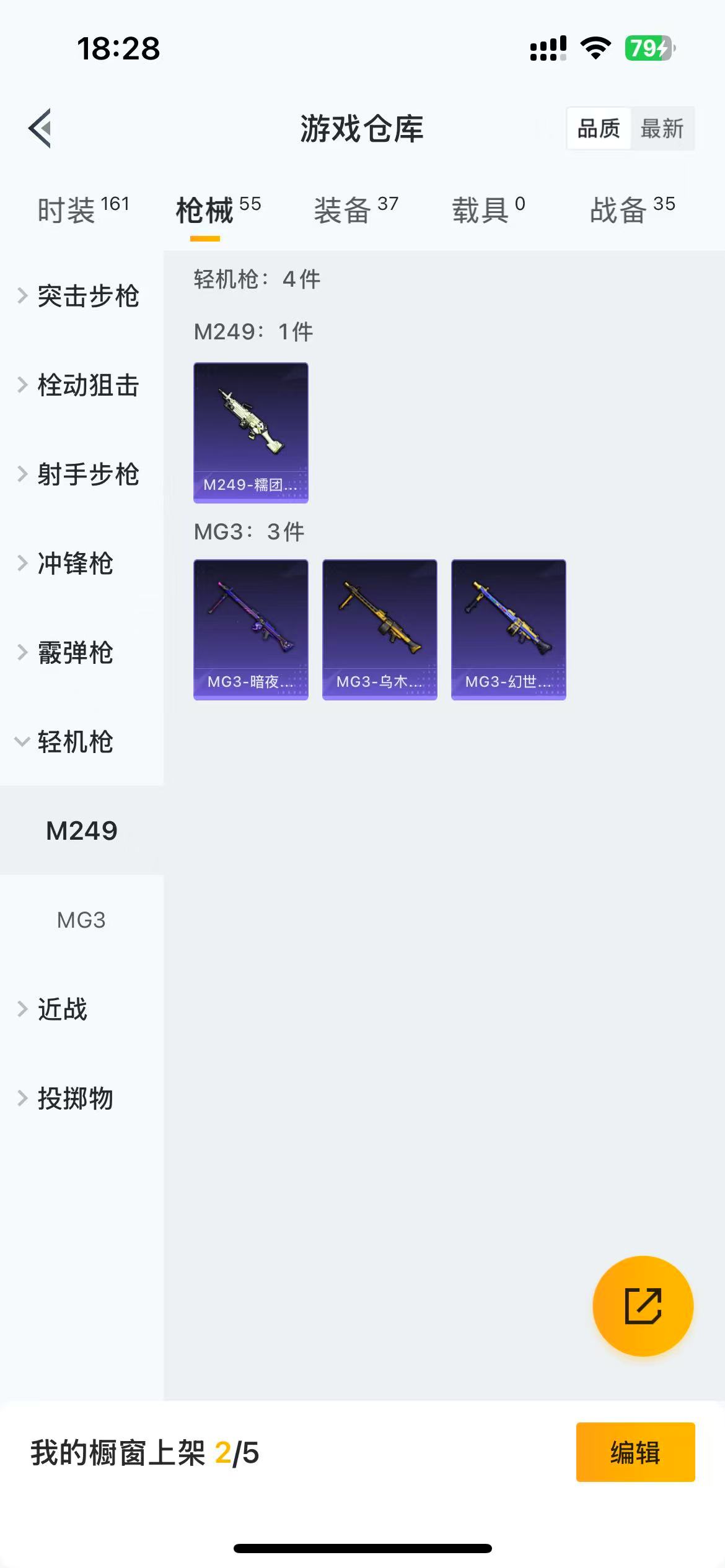Open the M249-糯团 skin card
Image resolution: width=725 pixels, height=1568 pixels.
tap(251, 433)
